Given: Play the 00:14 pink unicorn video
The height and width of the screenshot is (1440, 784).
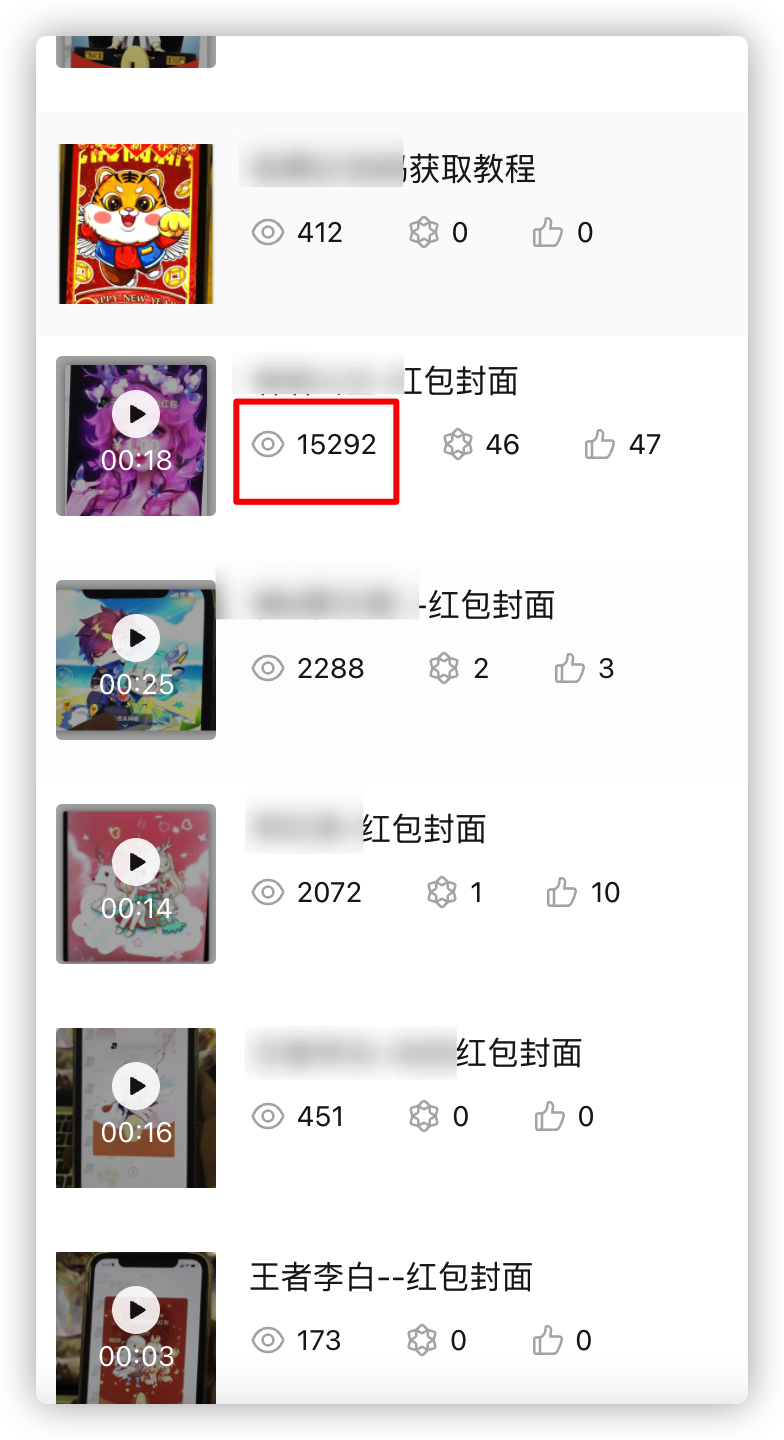Looking at the screenshot, I should tap(136, 862).
